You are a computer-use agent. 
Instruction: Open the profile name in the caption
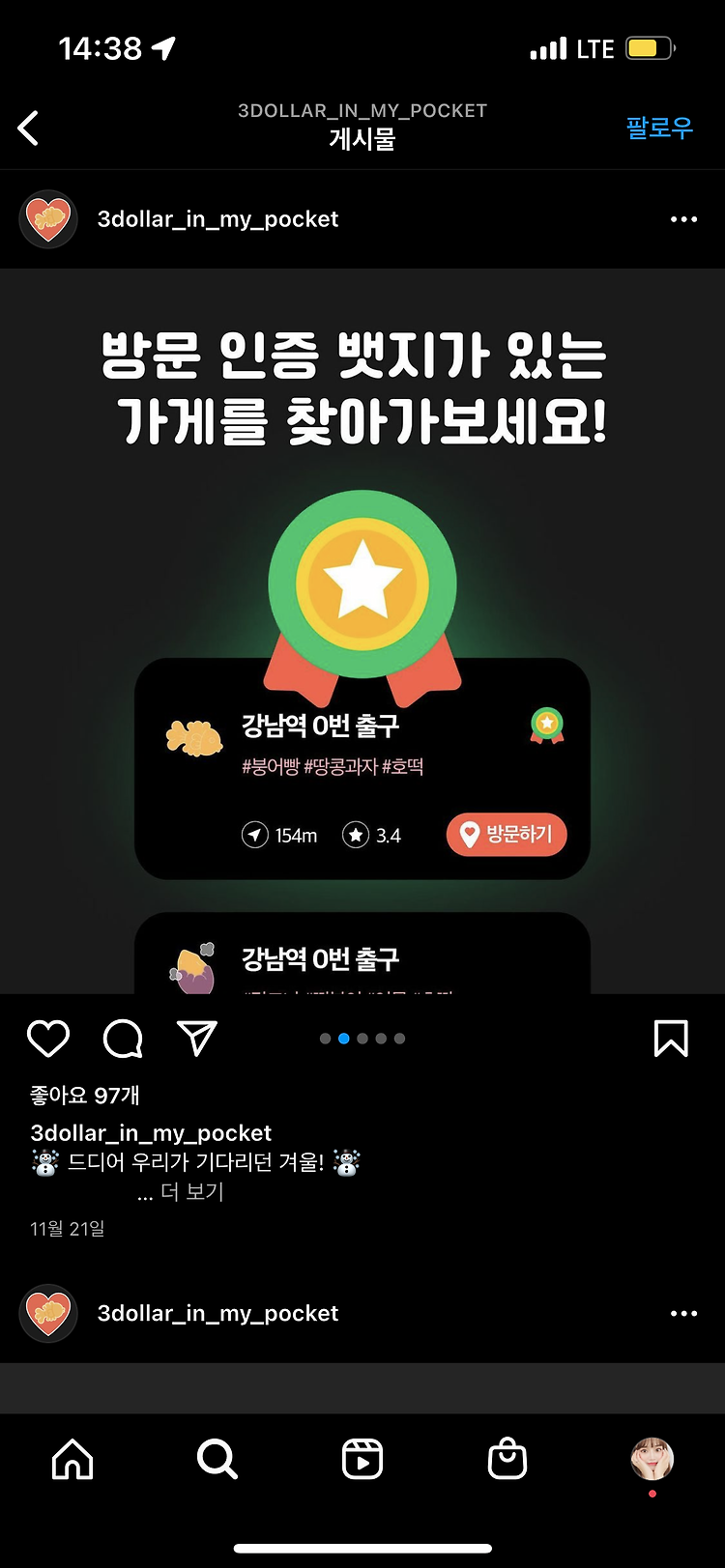151,1132
